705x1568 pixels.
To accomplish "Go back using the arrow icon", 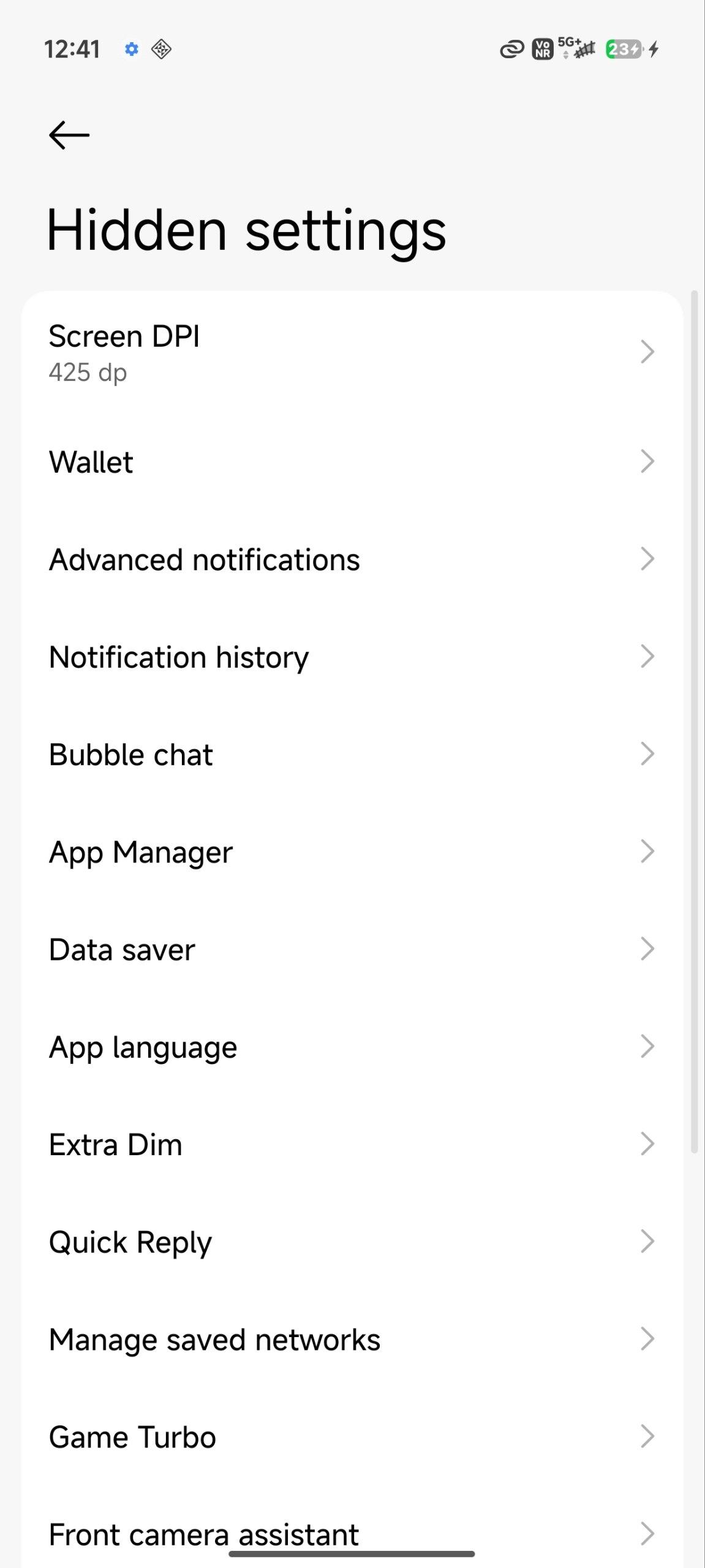I will tap(69, 135).
